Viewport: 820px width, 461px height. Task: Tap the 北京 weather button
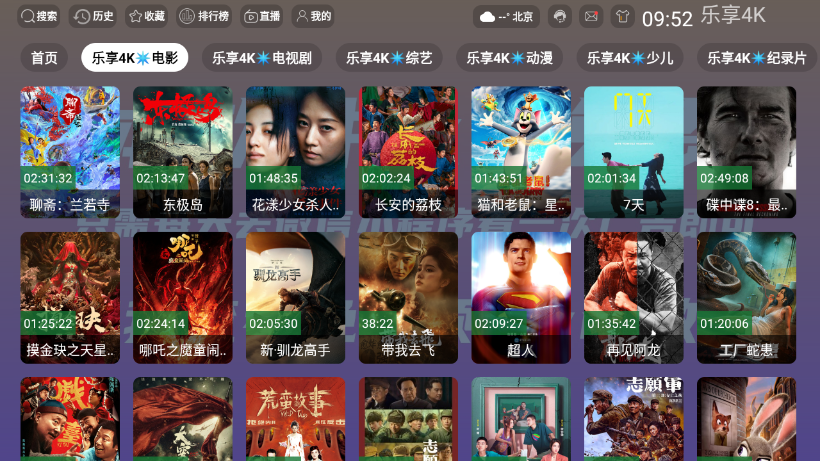507,16
